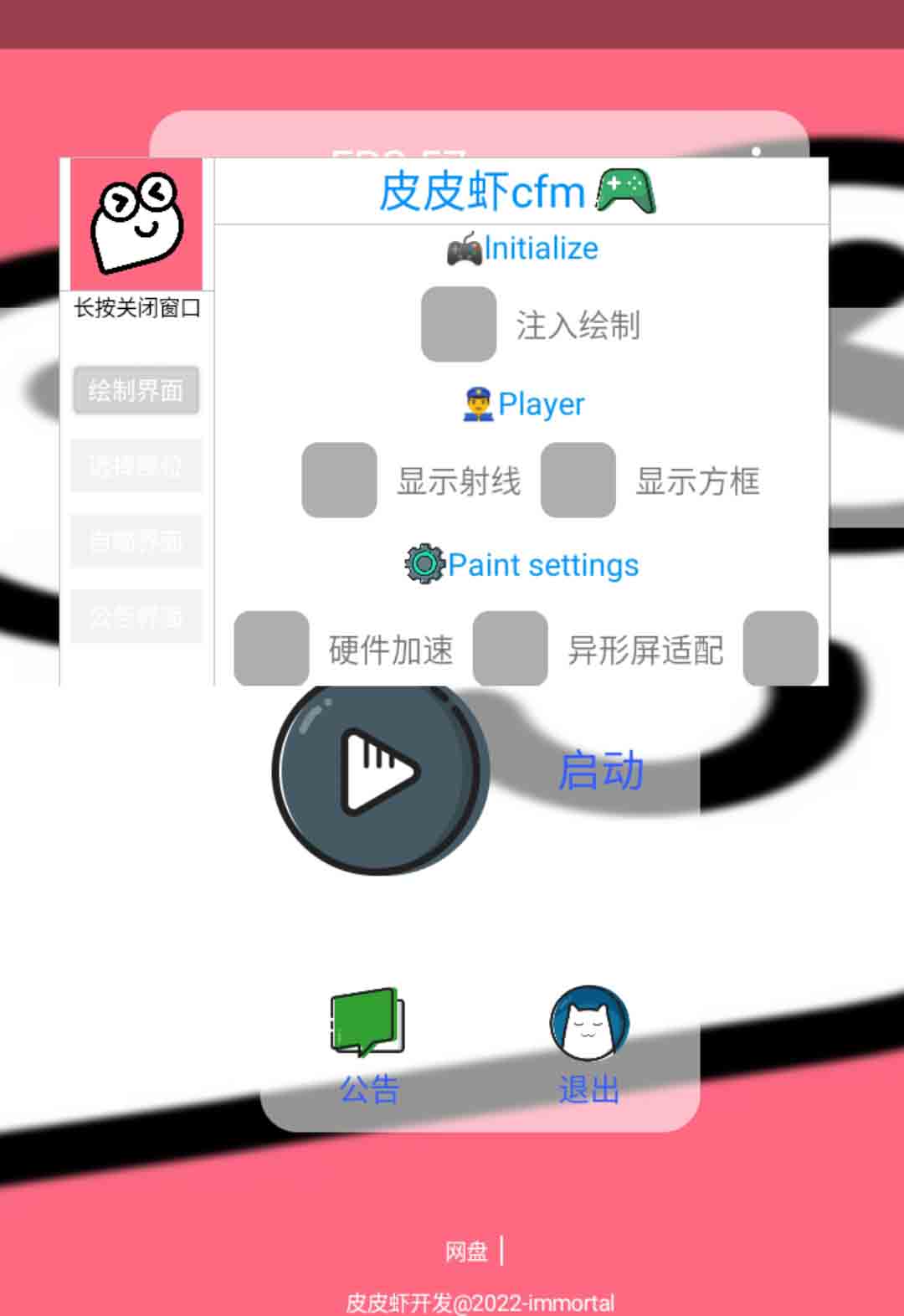Toggle the 显示射线 checkbox
This screenshot has width=904, height=1316.
[x=339, y=481]
